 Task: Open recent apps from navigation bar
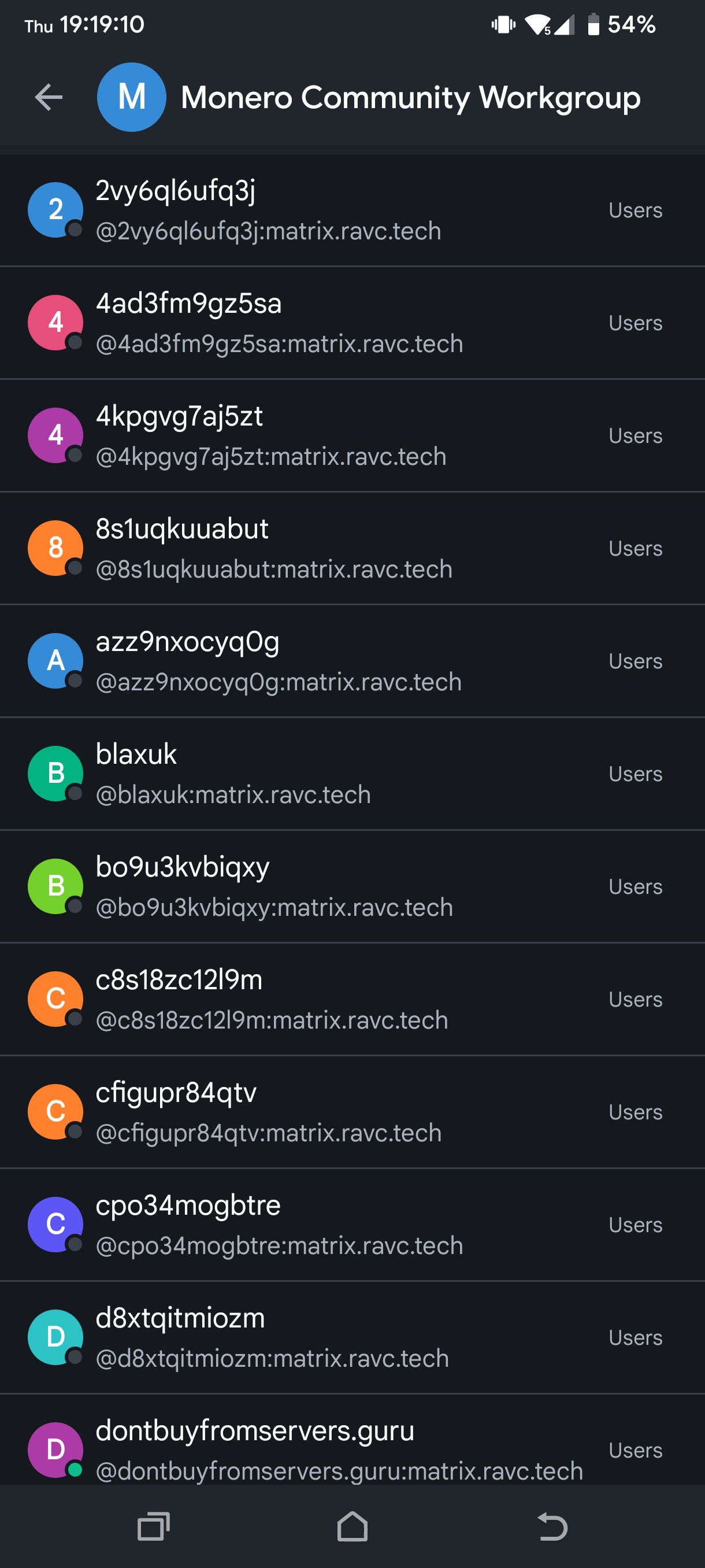(153, 1526)
